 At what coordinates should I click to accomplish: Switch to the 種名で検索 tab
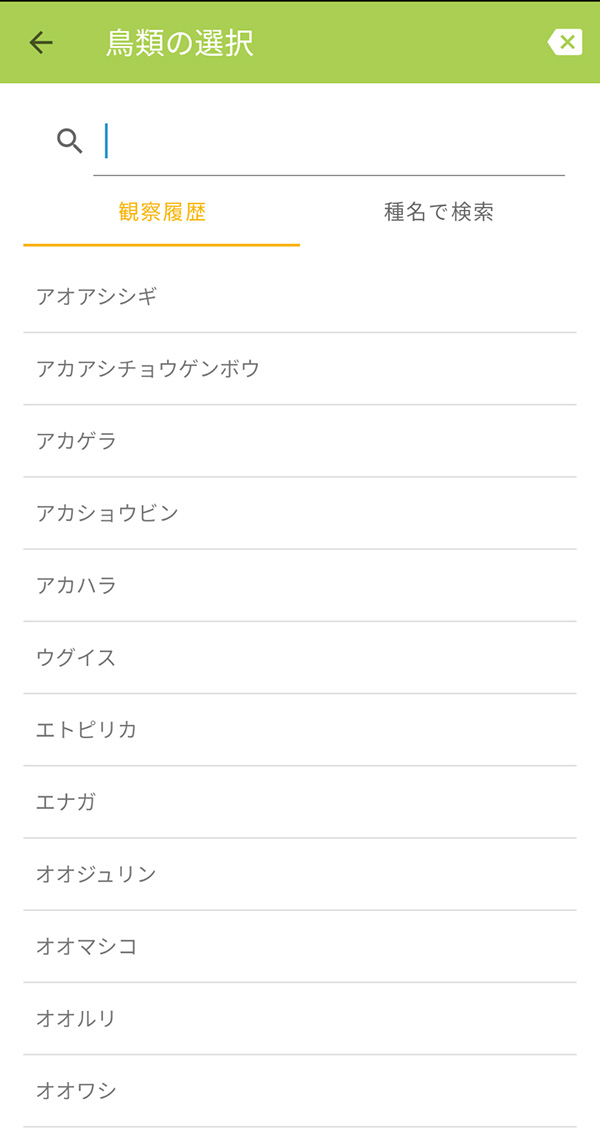tap(438, 212)
